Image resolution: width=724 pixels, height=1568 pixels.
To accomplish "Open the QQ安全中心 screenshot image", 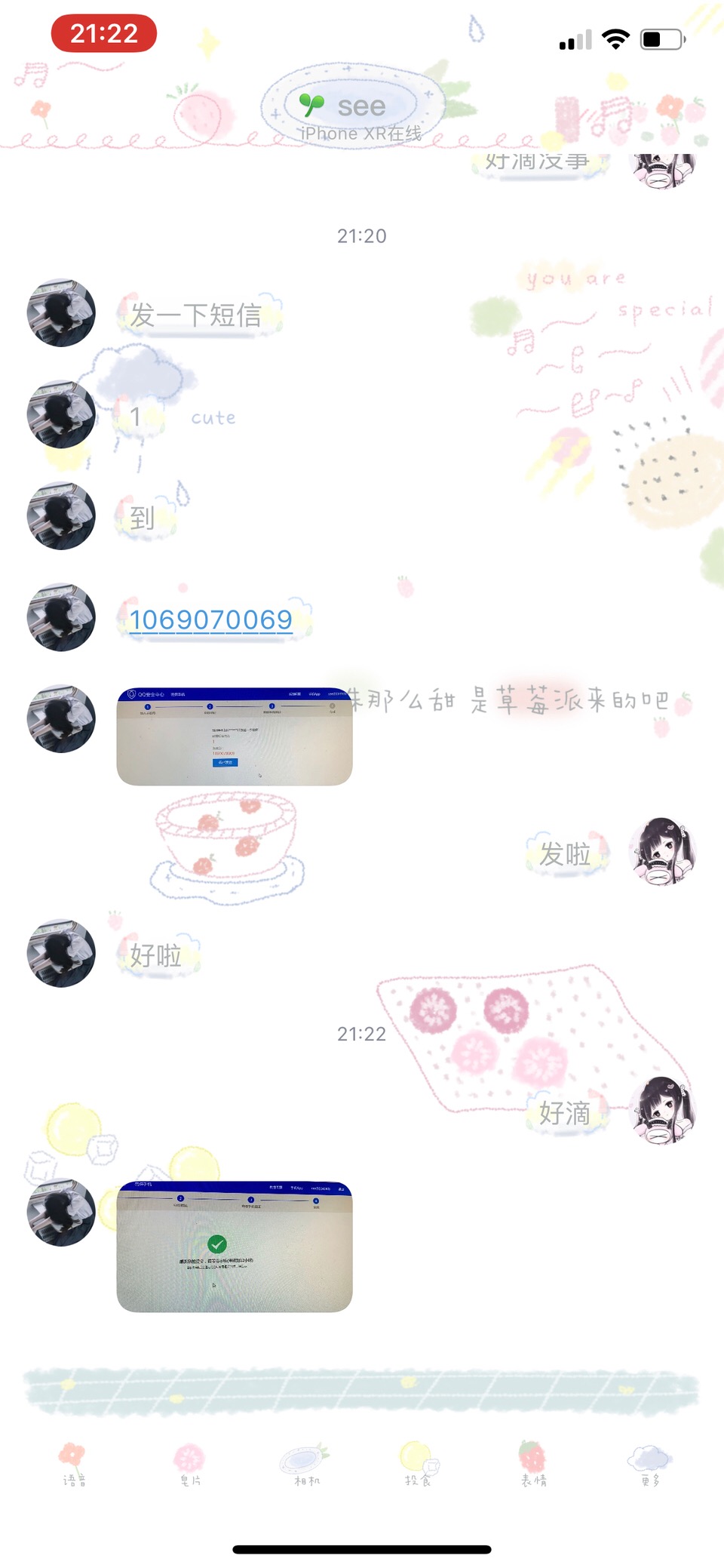I will pyautogui.click(x=235, y=736).
